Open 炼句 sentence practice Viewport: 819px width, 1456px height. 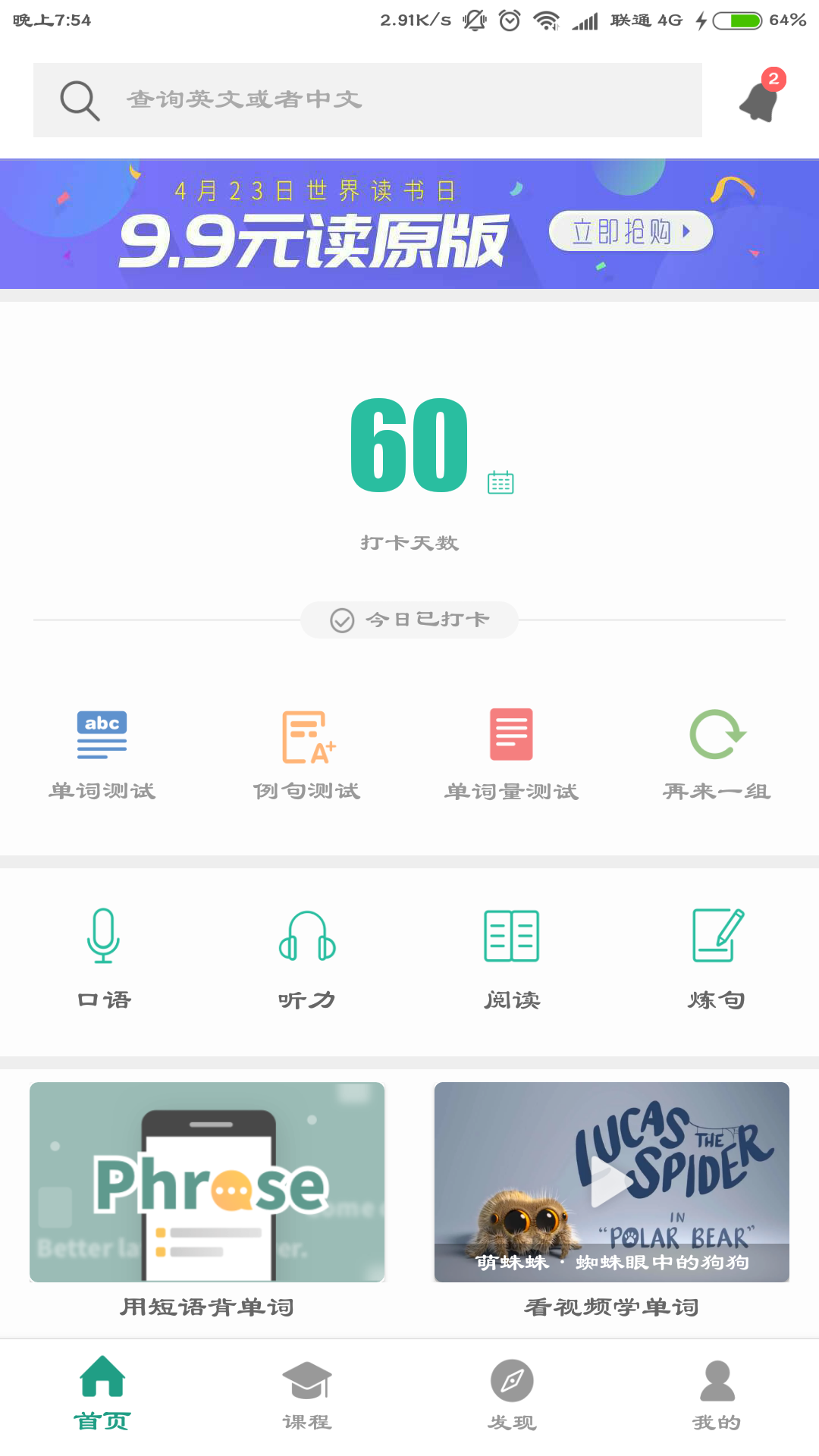[x=717, y=958]
